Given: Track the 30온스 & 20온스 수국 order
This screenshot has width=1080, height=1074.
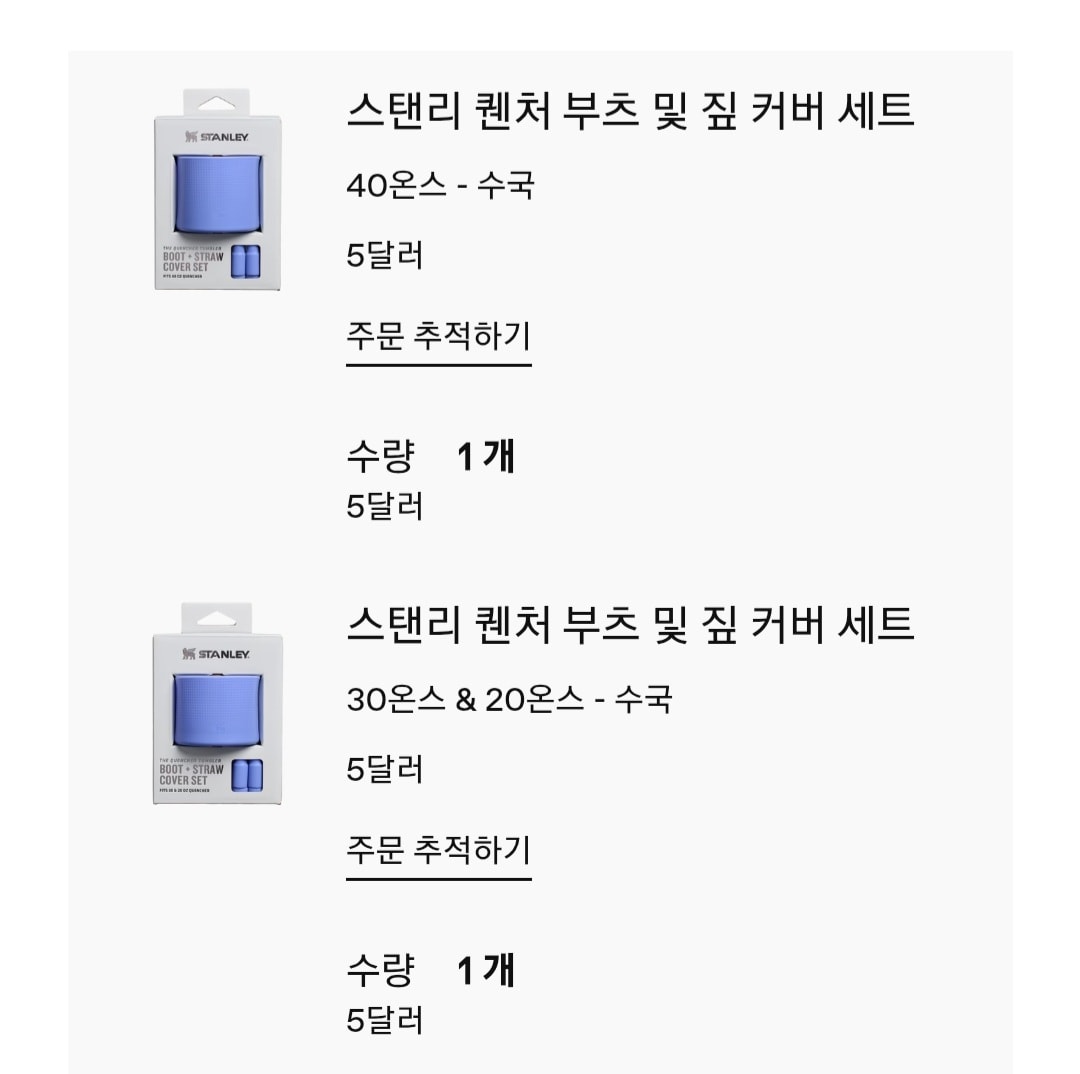Looking at the screenshot, I should [x=438, y=850].
